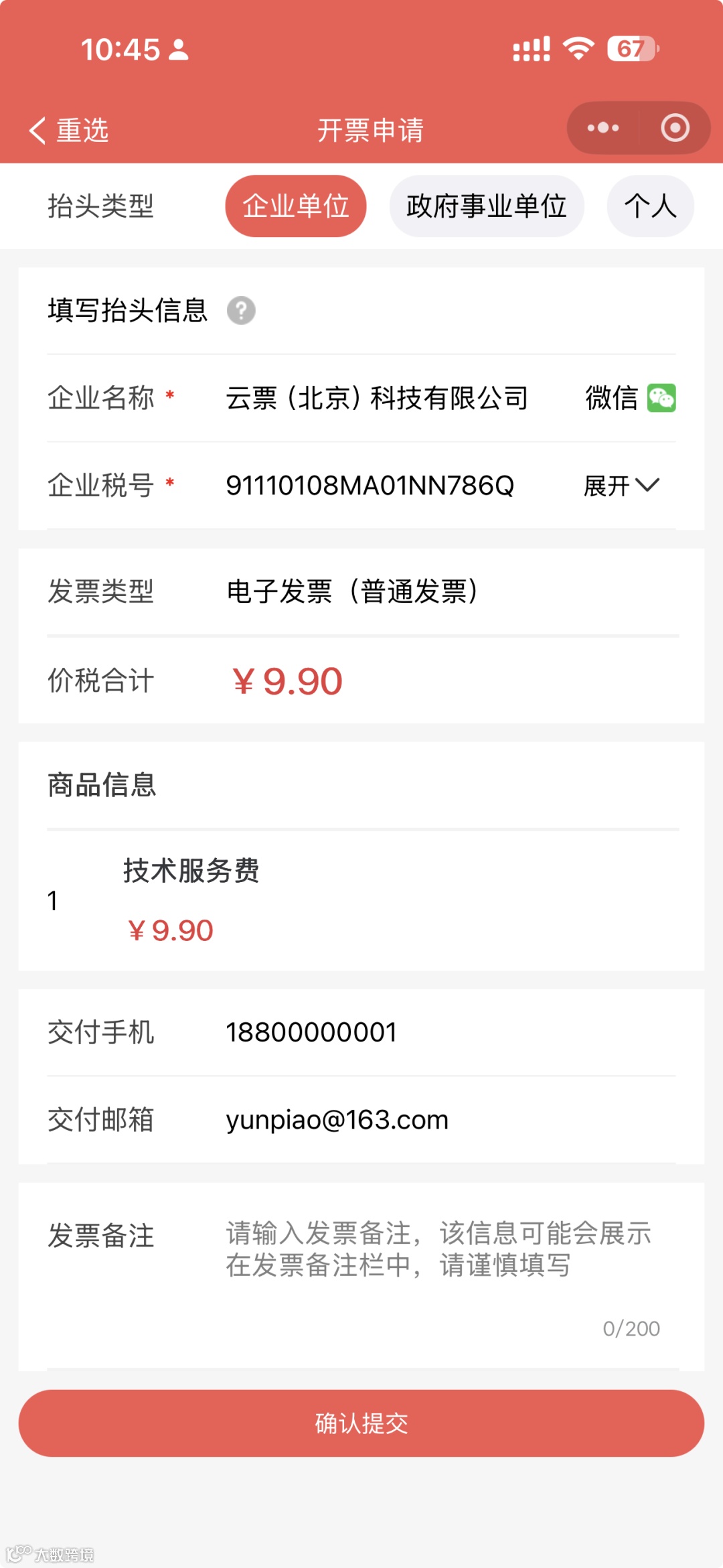Open the mini program more options menu
This screenshot has height=1568, width=723.
[603, 128]
